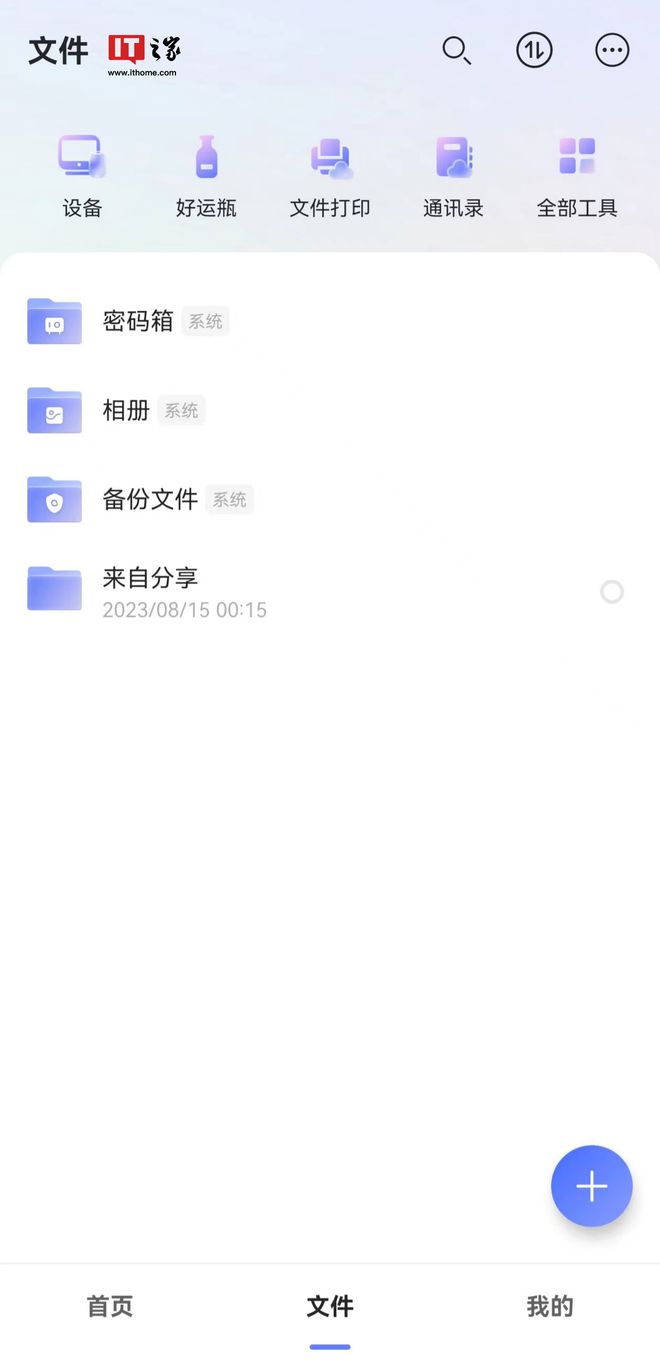The width and height of the screenshot is (660, 1359).
Task: Select the 来自分享 folder checkbox
Action: tap(612, 592)
